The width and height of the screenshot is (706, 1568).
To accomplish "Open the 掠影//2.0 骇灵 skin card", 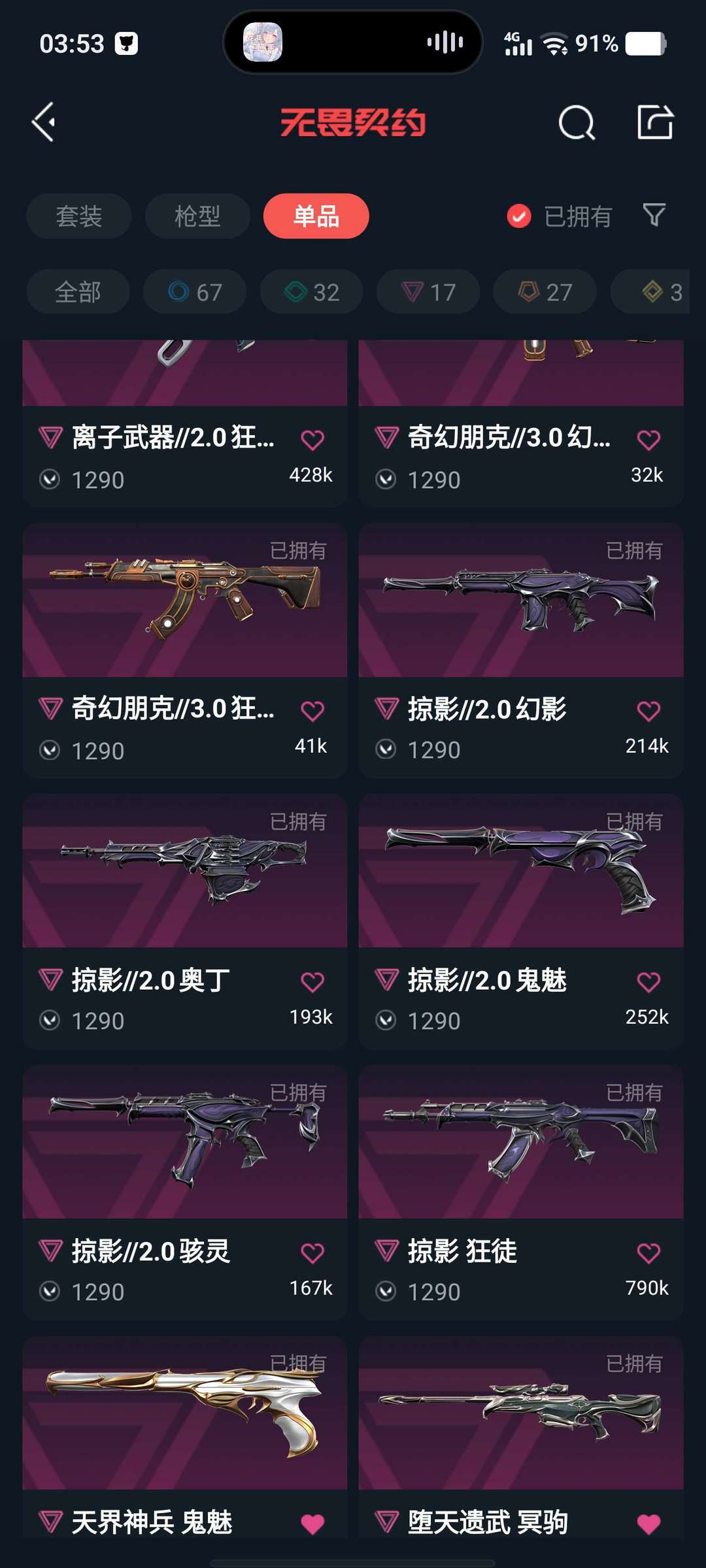I will click(x=185, y=1192).
